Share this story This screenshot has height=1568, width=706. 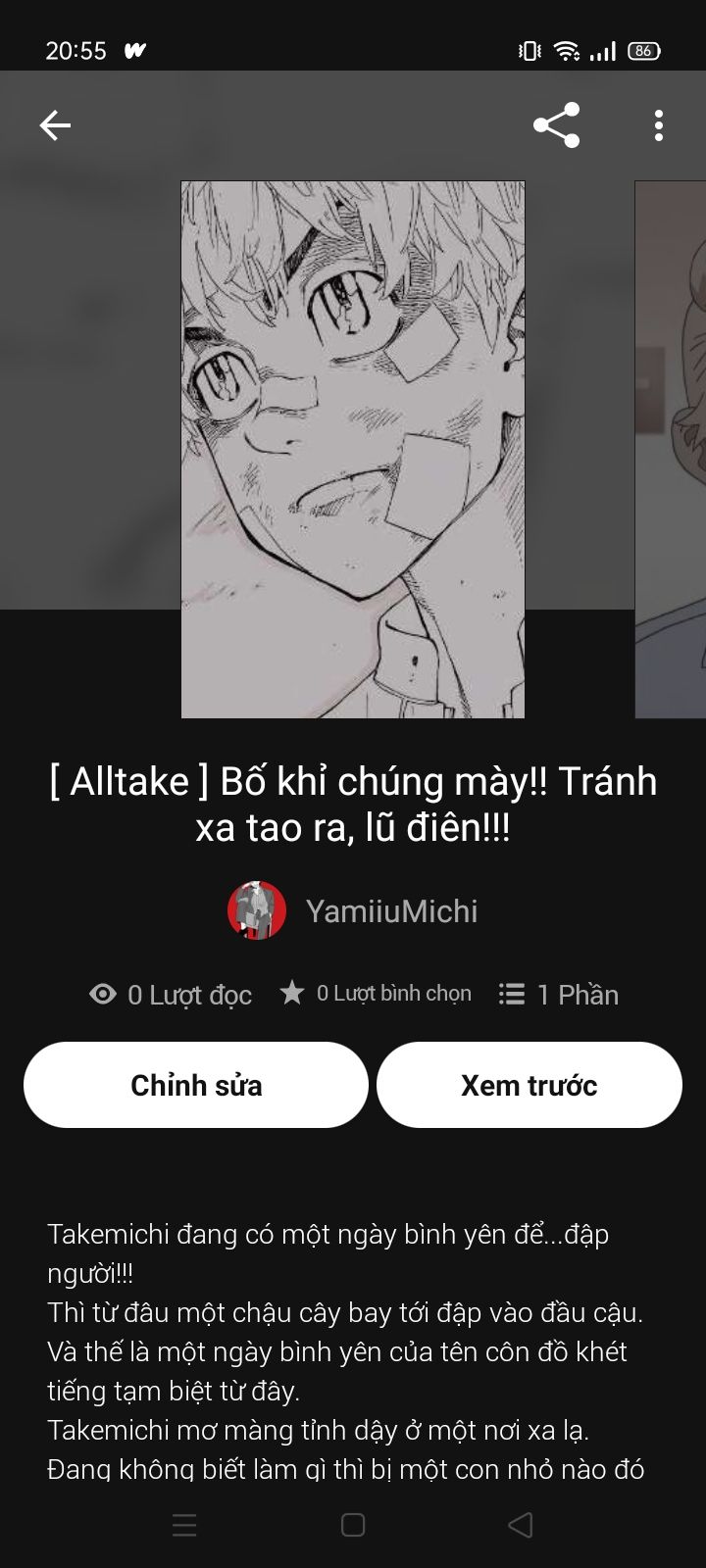(x=556, y=125)
